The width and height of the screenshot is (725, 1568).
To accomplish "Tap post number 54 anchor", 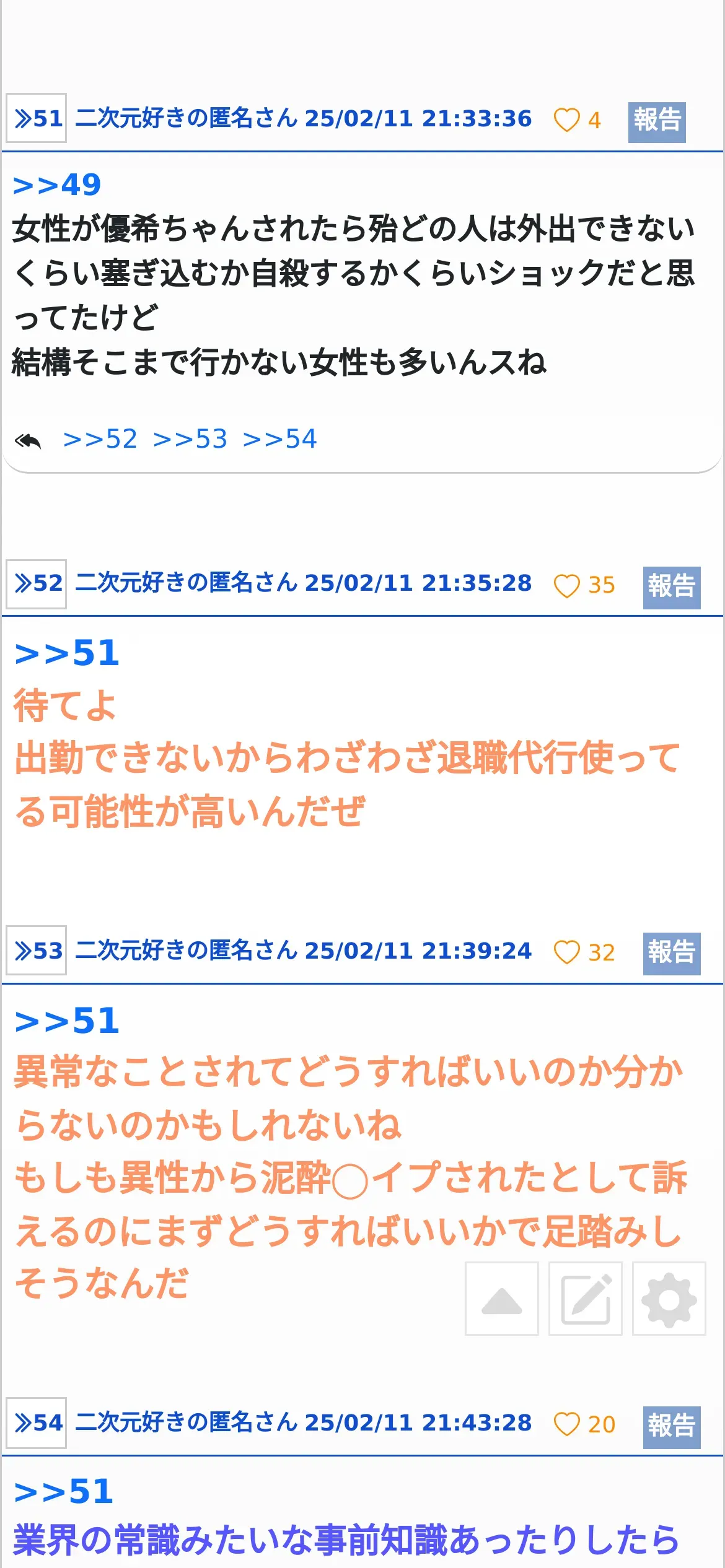I will click(x=37, y=1422).
